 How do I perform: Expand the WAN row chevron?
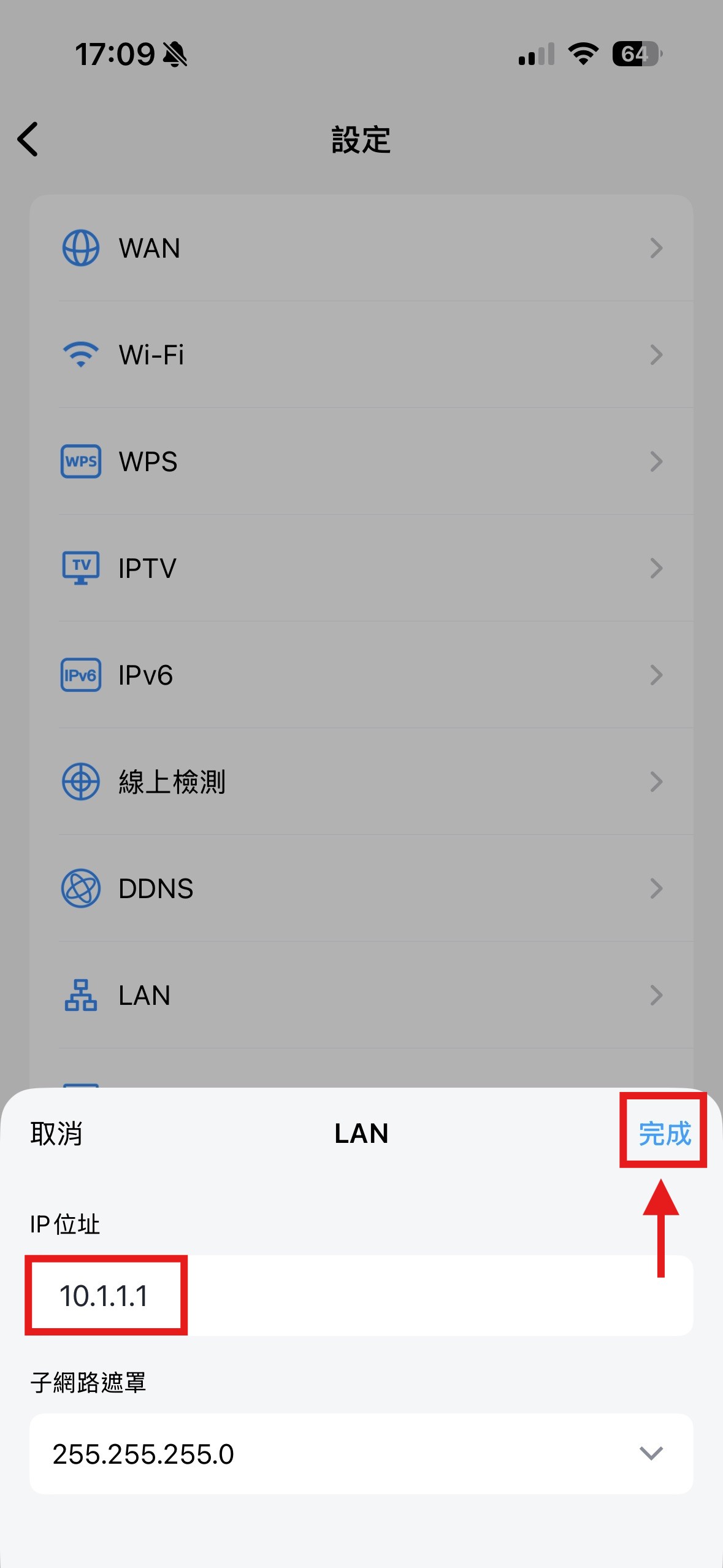(657, 248)
